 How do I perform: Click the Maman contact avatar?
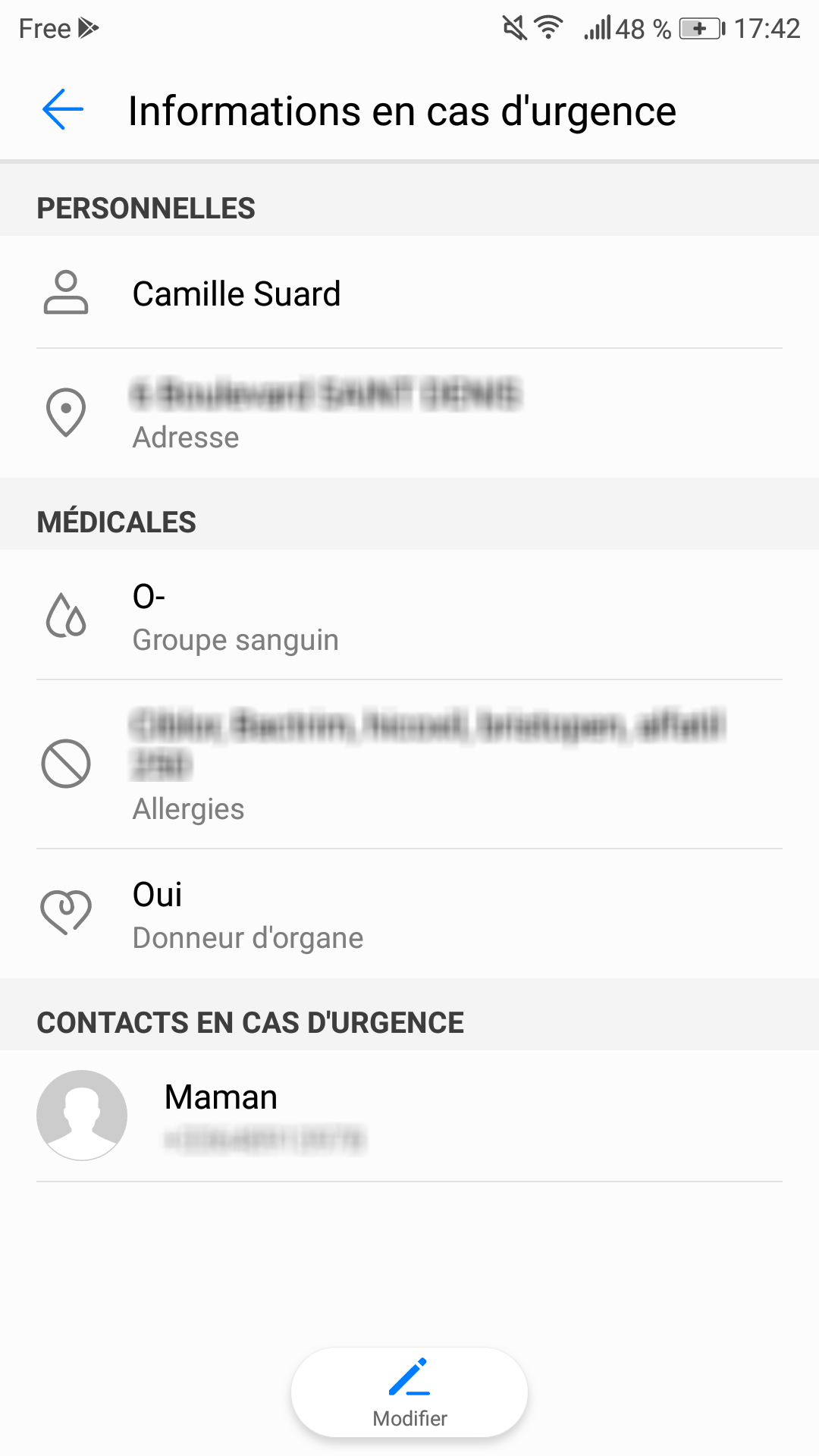coord(81,1115)
